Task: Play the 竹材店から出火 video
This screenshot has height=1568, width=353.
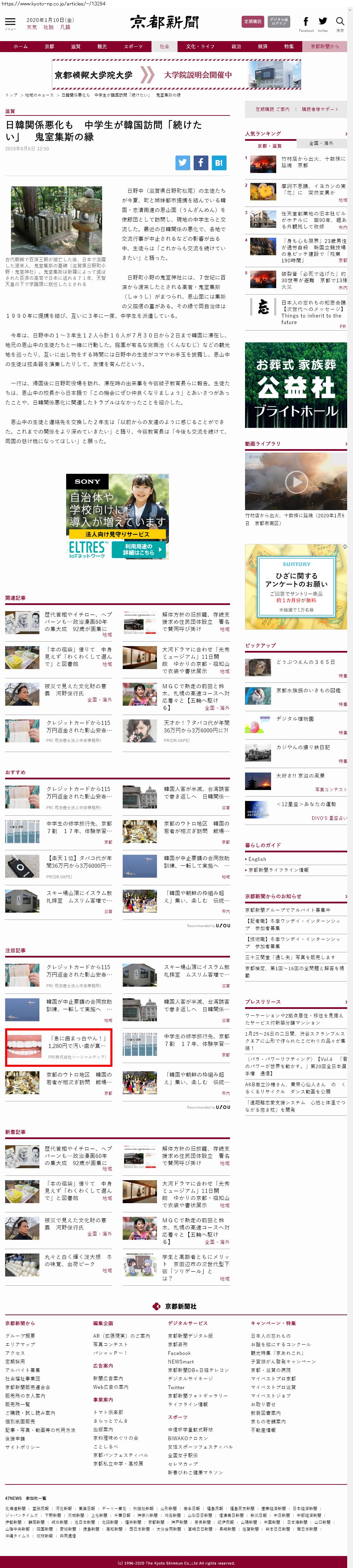Action: tap(296, 482)
